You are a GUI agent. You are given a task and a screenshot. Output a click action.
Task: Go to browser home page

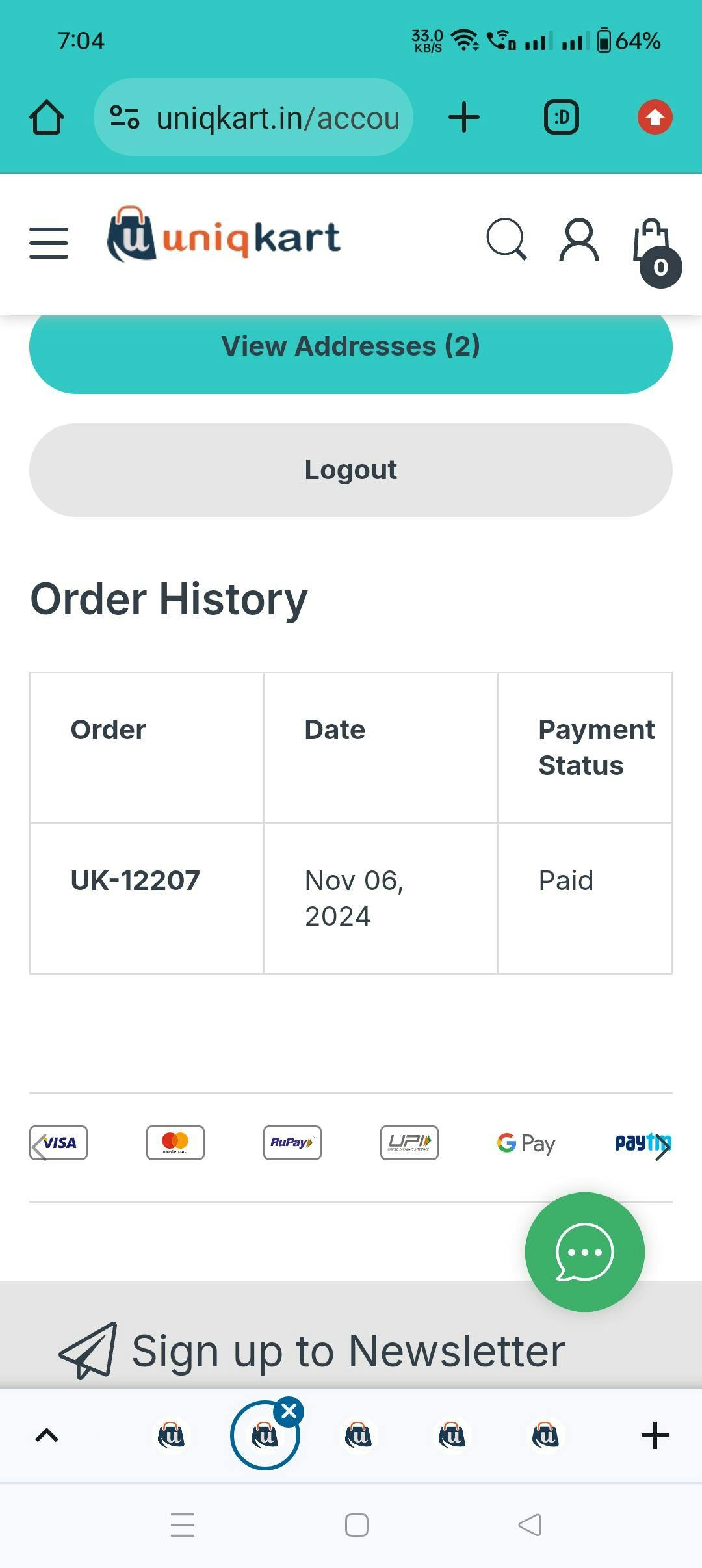point(47,118)
